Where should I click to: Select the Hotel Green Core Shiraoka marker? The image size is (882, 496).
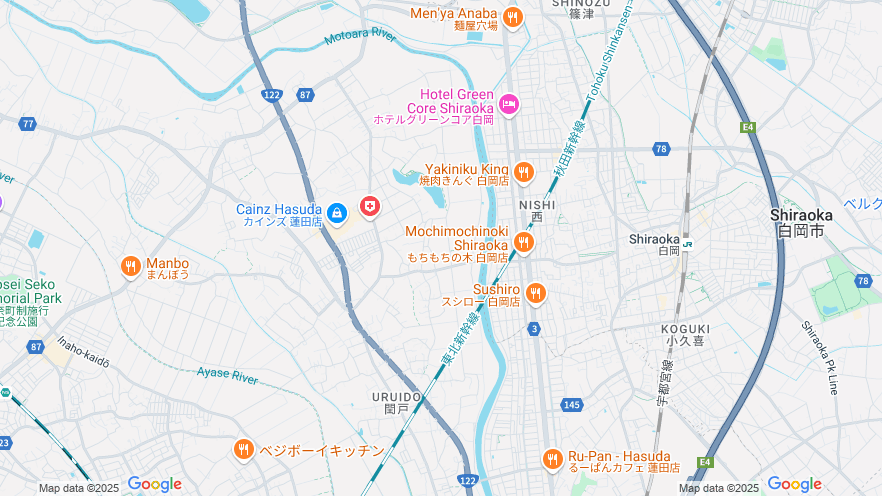click(509, 104)
